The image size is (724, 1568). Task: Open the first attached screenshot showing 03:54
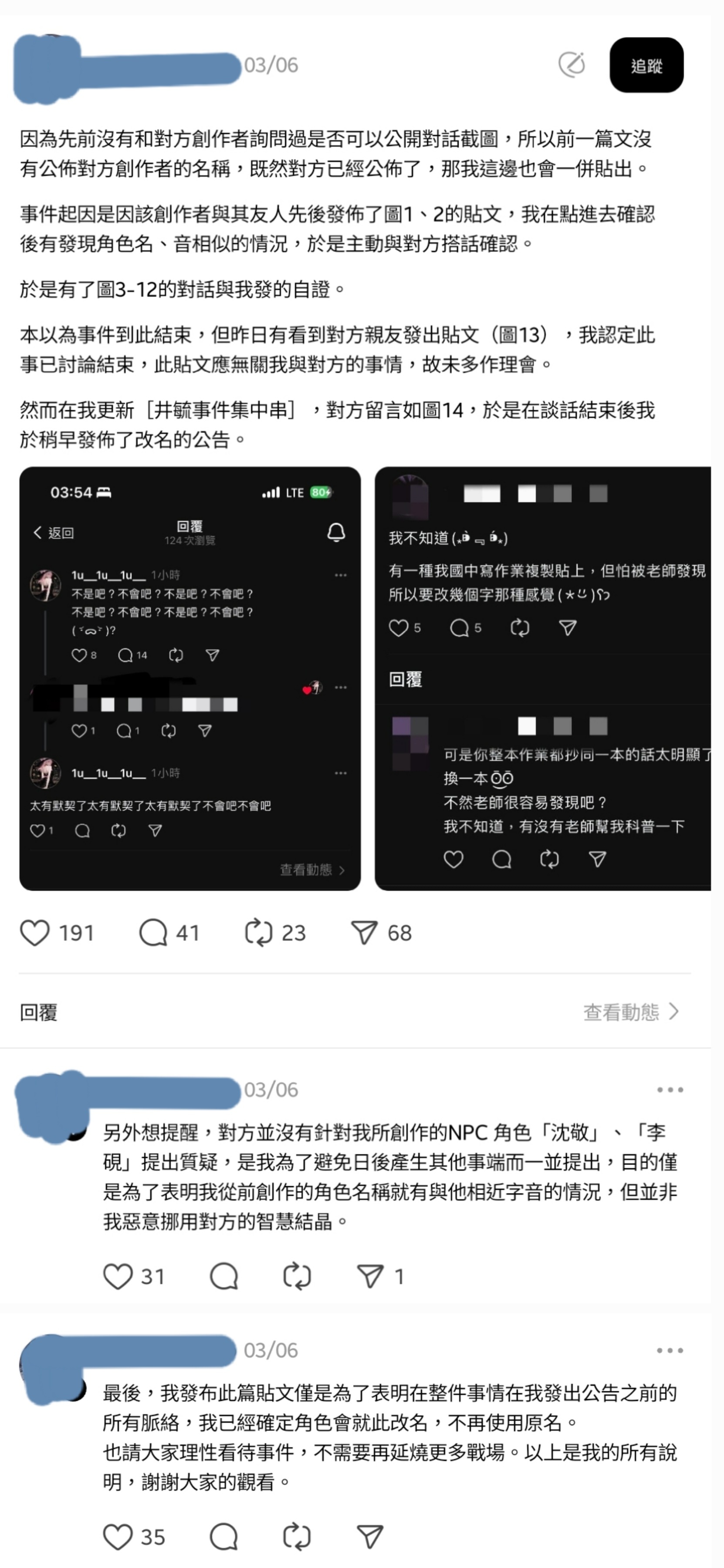(x=190, y=678)
